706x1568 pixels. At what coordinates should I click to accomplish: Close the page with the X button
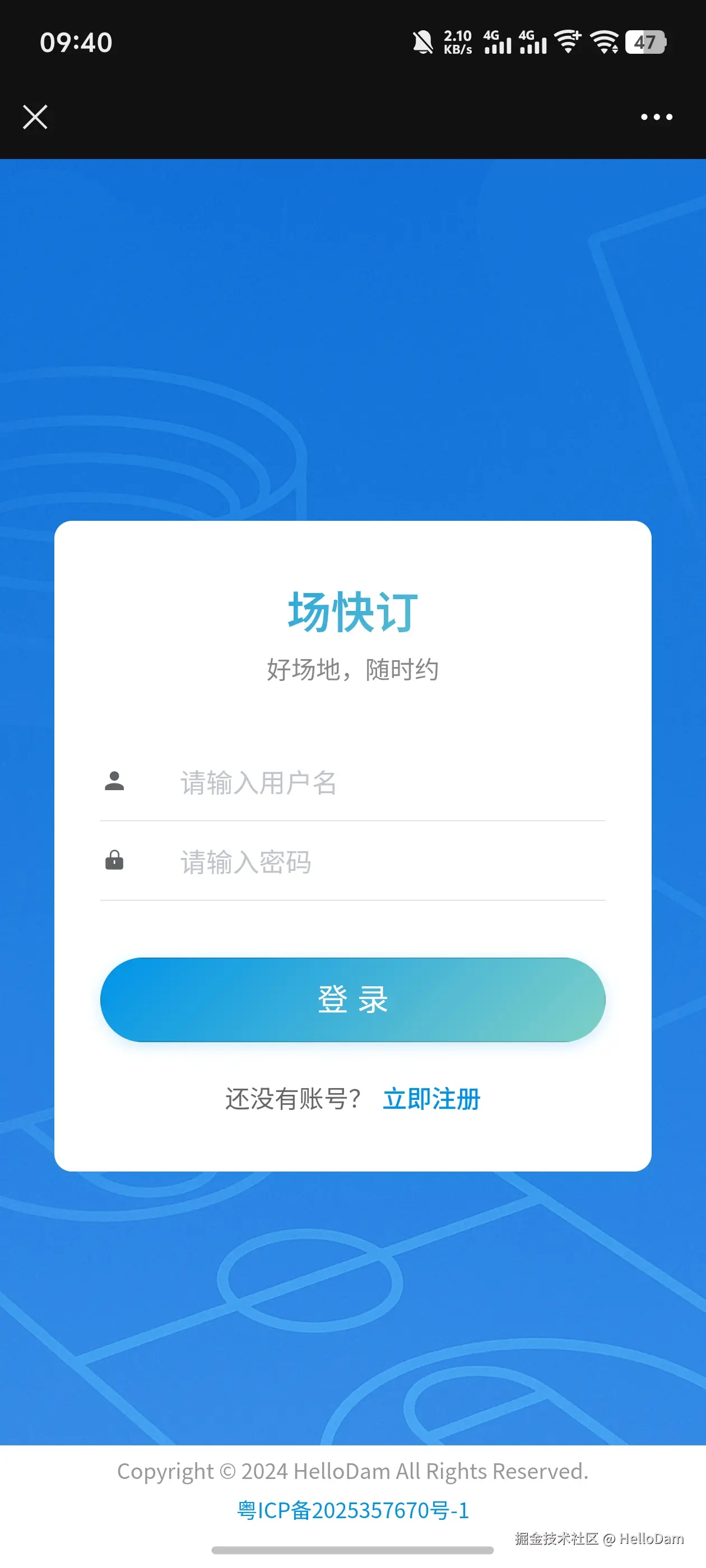[35, 117]
